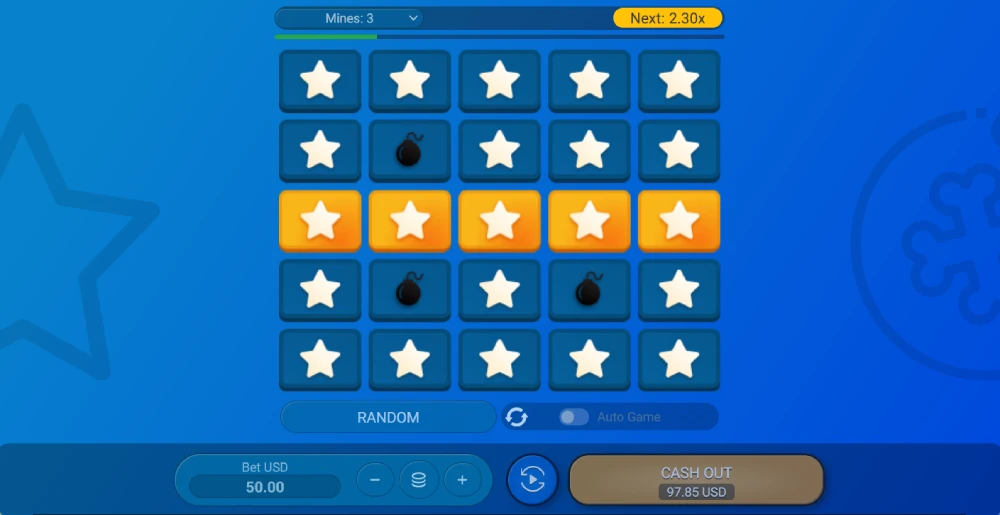
Task: Edit the Bet USD amount field
Action: (265, 487)
